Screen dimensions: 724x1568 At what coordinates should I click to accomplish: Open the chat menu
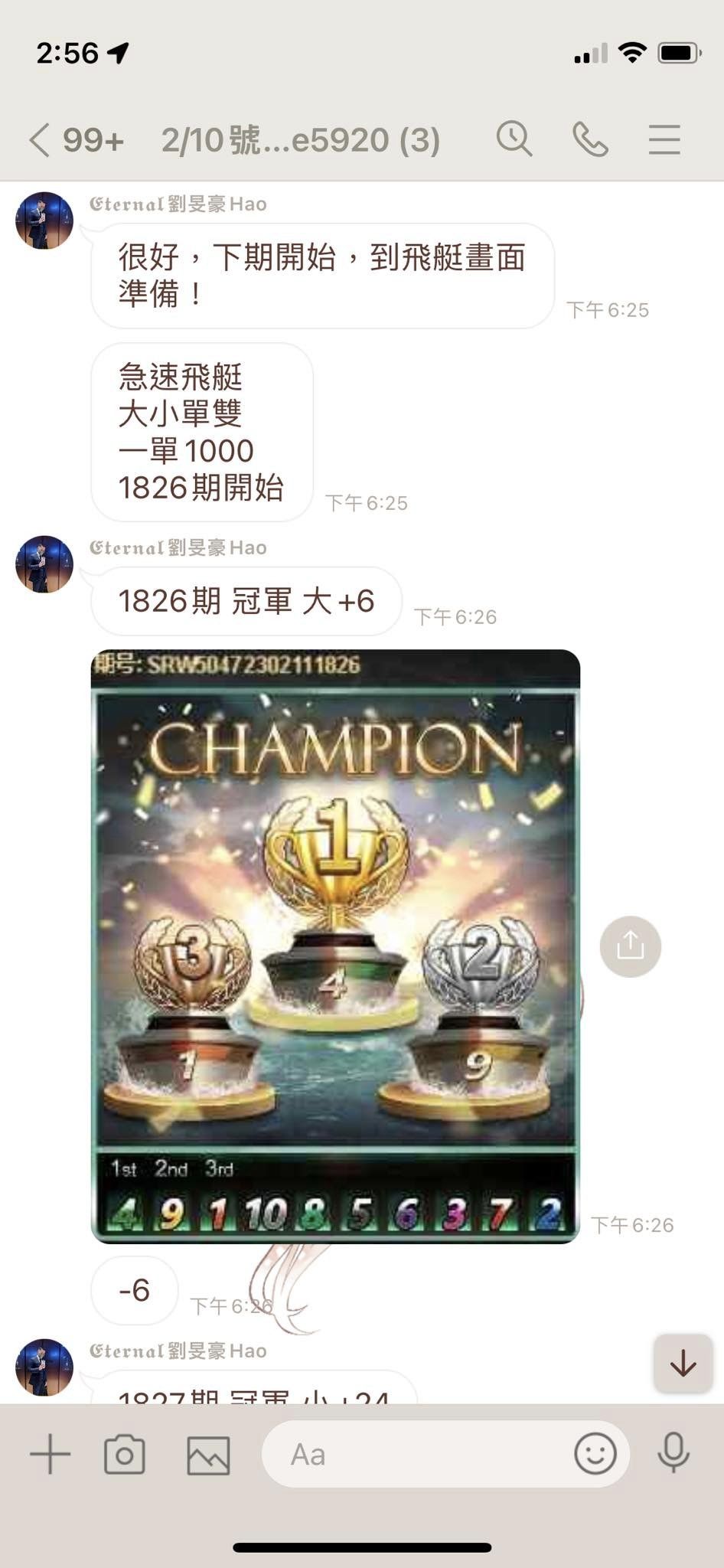664,139
